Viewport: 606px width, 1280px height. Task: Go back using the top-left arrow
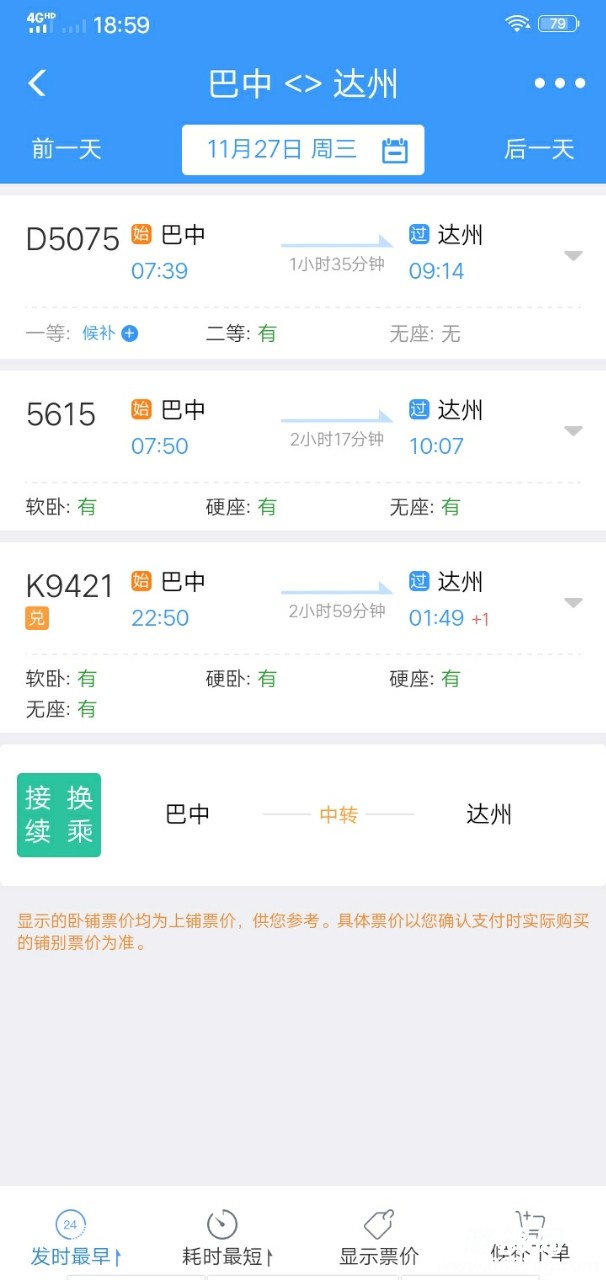pyautogui.click(x=37, y=83)
